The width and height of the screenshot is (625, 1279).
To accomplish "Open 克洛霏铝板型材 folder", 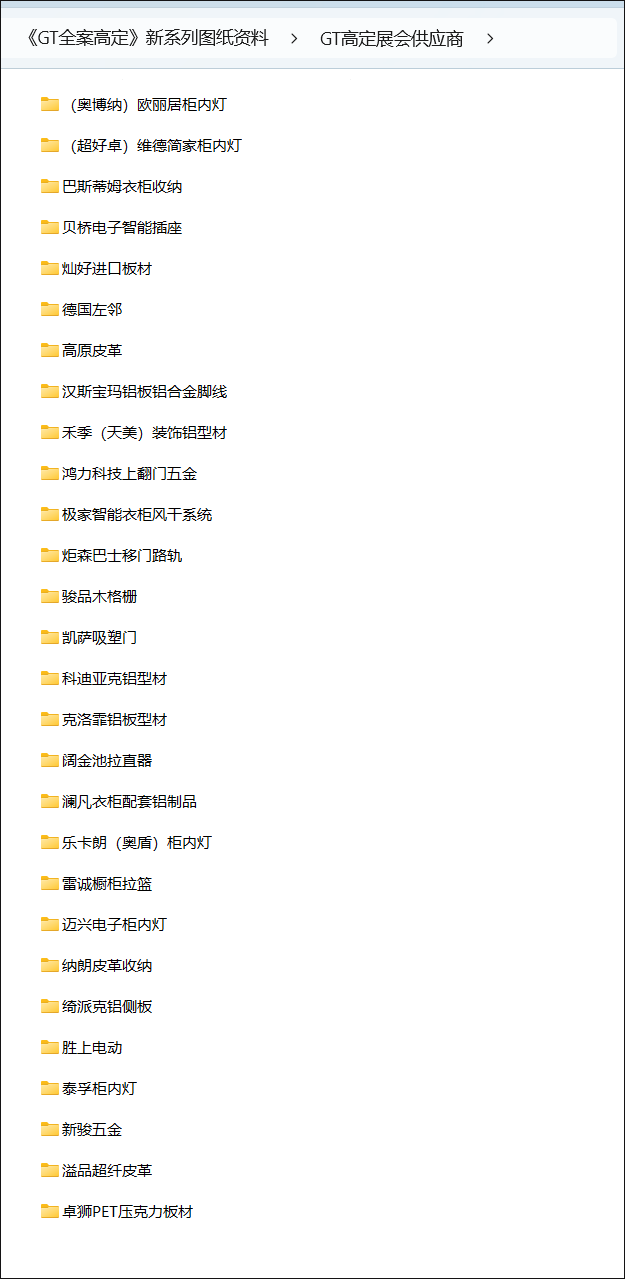I will [114, 720].
